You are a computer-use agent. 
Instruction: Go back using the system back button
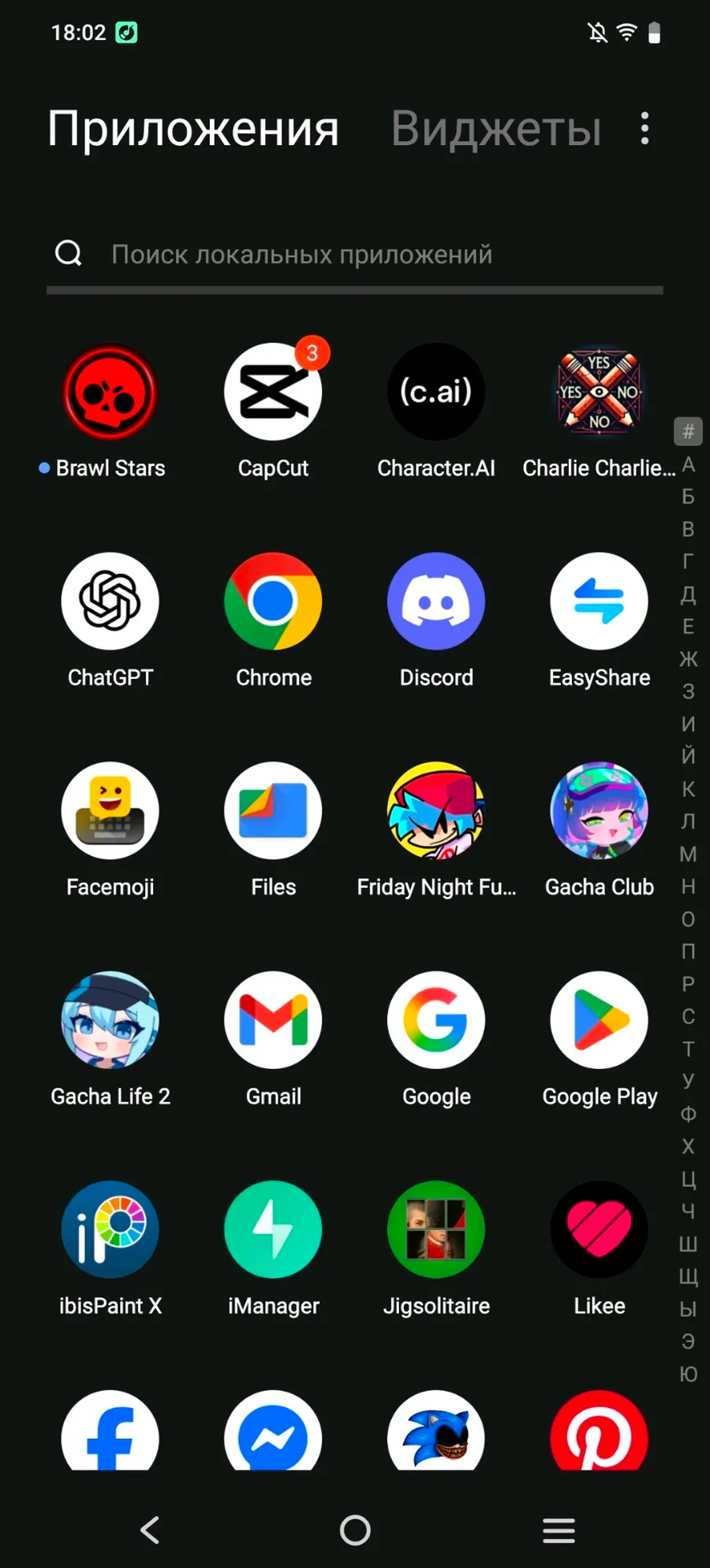150,1530
